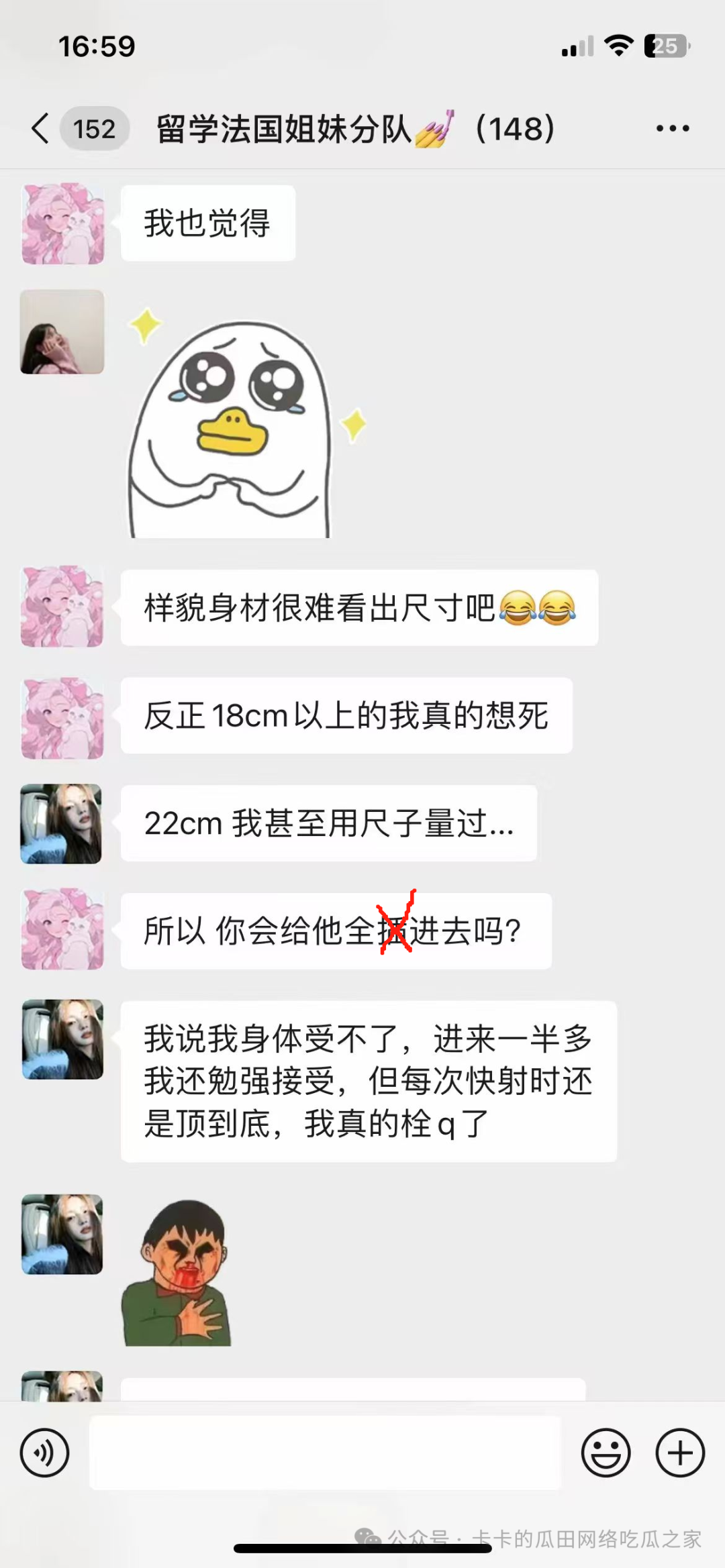Viewport: 725px width, 1568px height.
Task: Open the plus attachments menu
Action: tap(679, 1453)
